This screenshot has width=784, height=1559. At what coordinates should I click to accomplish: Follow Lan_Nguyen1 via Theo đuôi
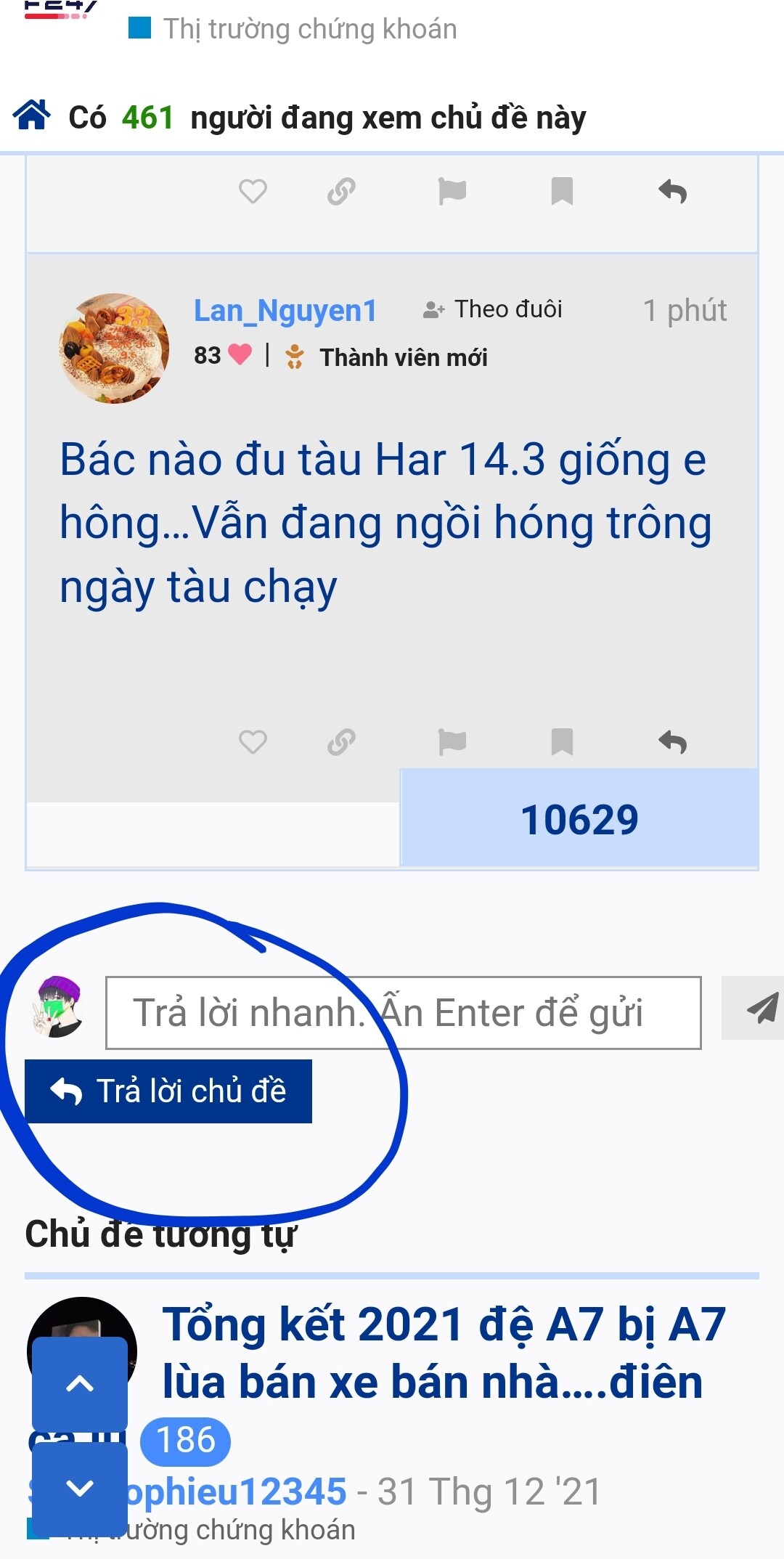tap(494, 309)
